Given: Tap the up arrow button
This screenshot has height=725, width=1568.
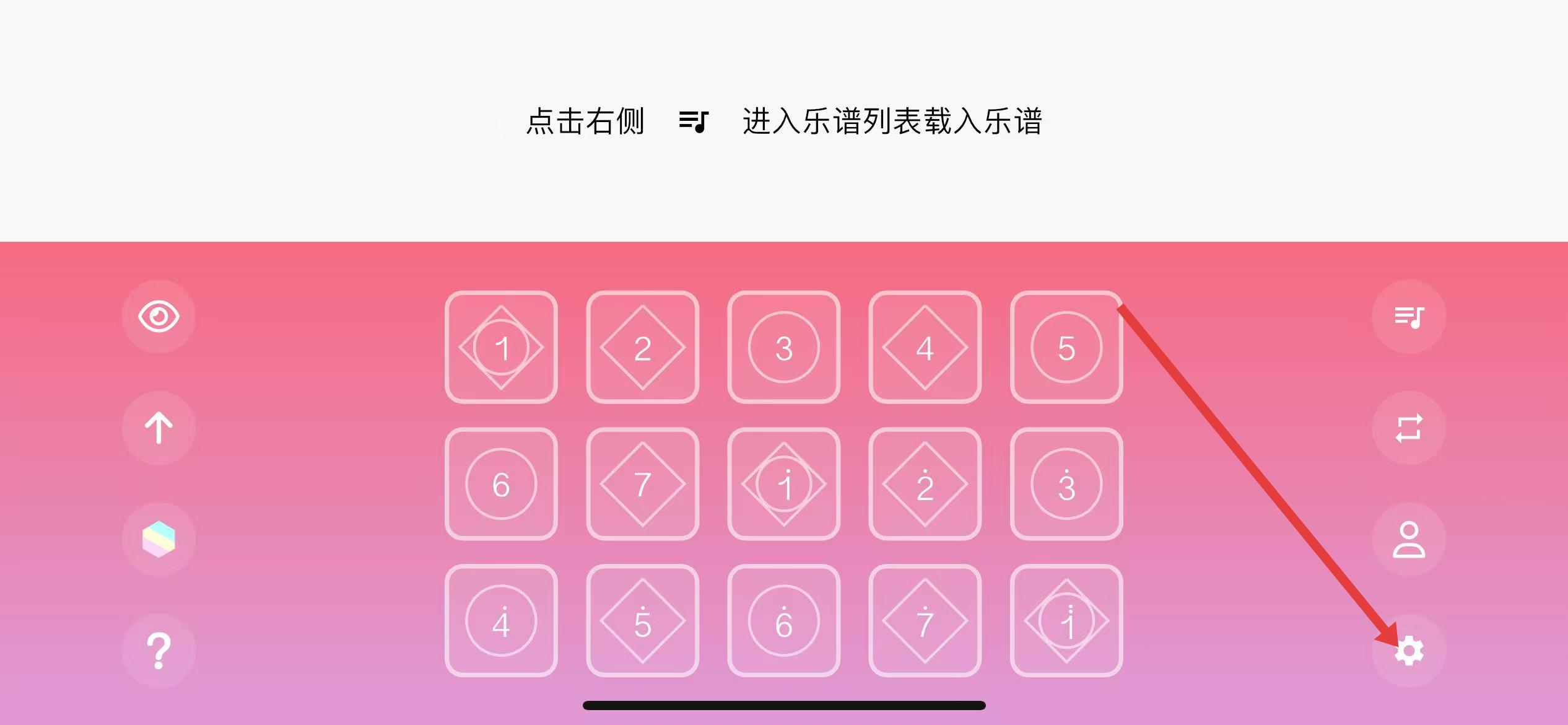Looking at the screenshot, I should pos(159,428).
